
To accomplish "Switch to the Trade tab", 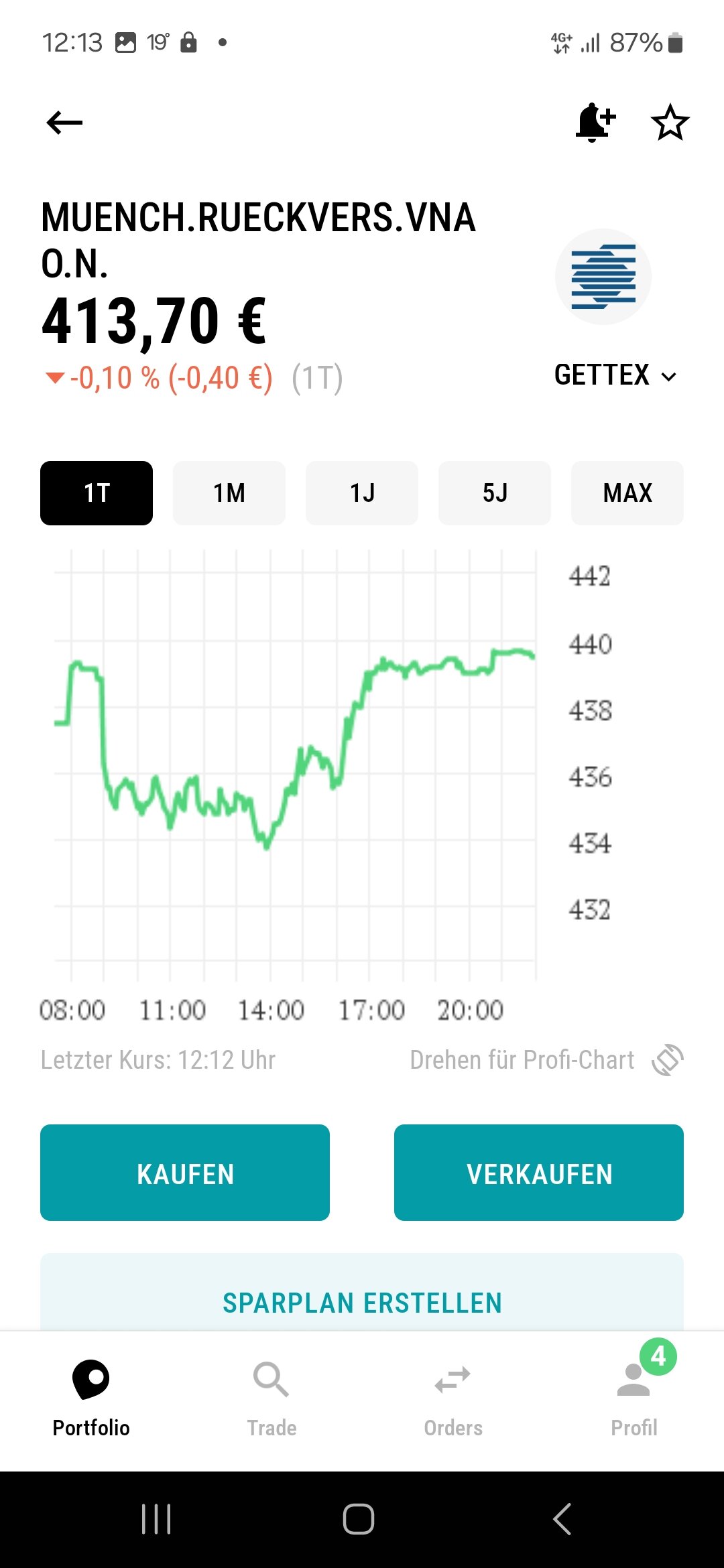I will point(271,1398).
